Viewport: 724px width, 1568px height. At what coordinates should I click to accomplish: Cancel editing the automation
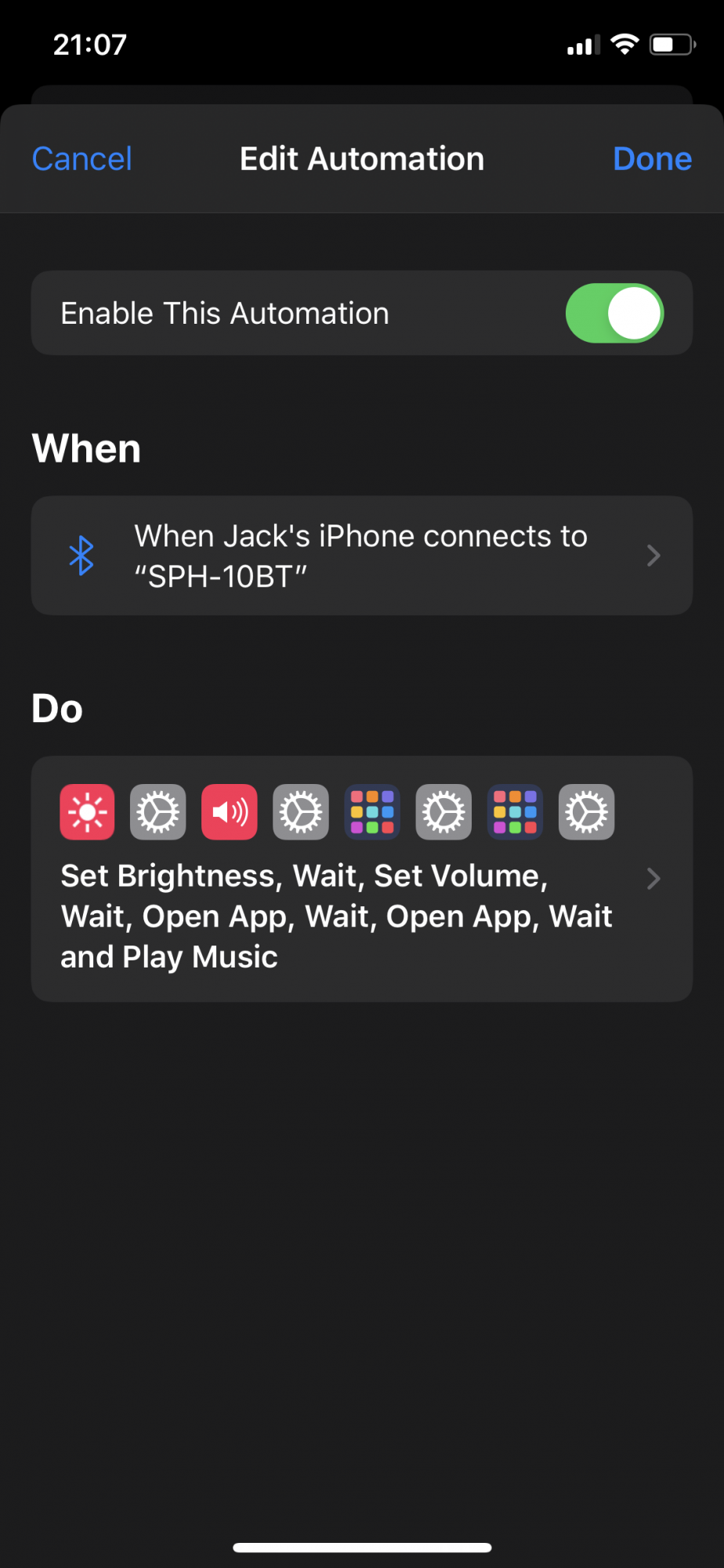coord(81,159)
